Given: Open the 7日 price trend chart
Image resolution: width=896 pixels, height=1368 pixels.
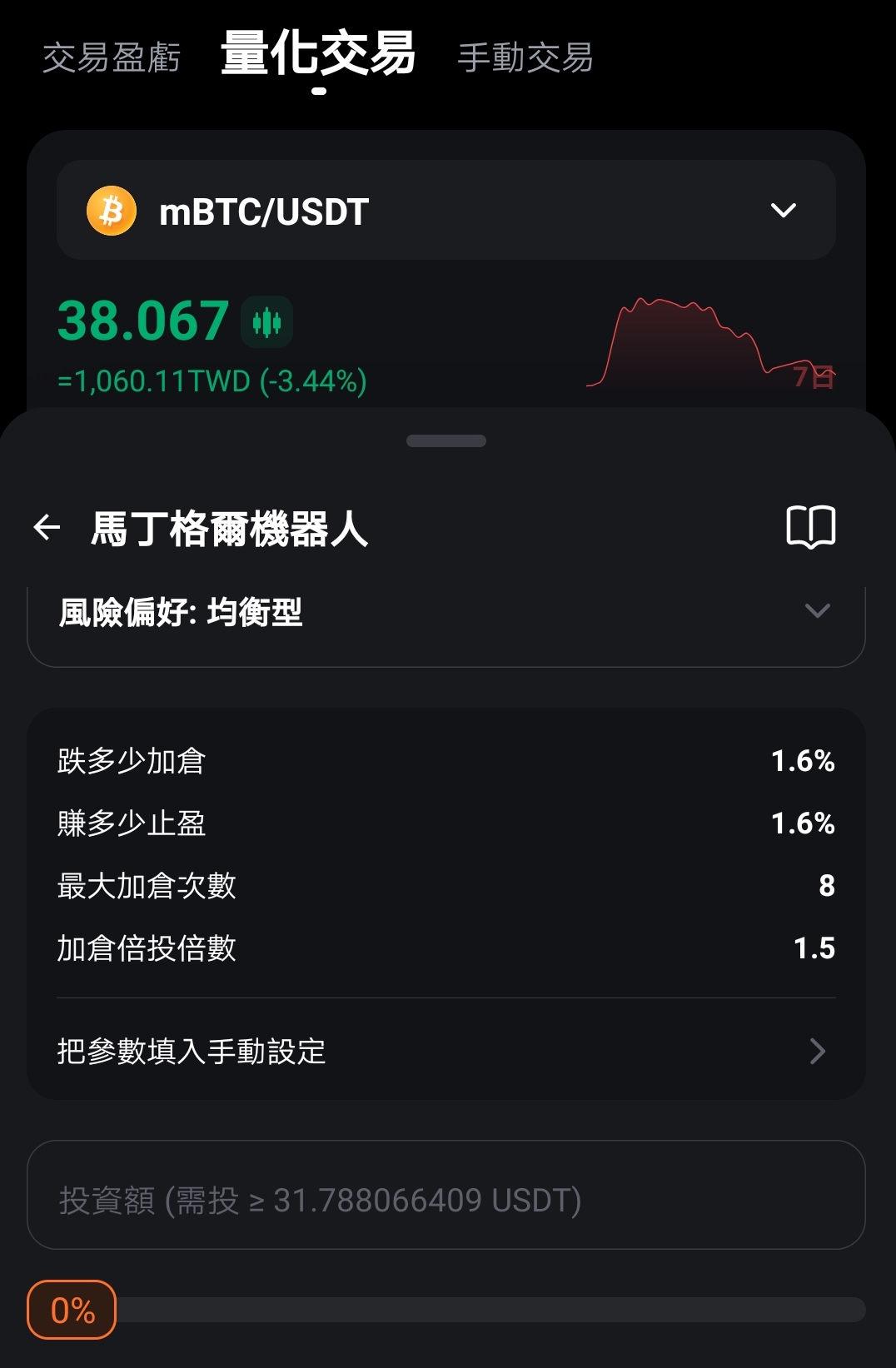Looking at the screenshot, I should [710, 344].
